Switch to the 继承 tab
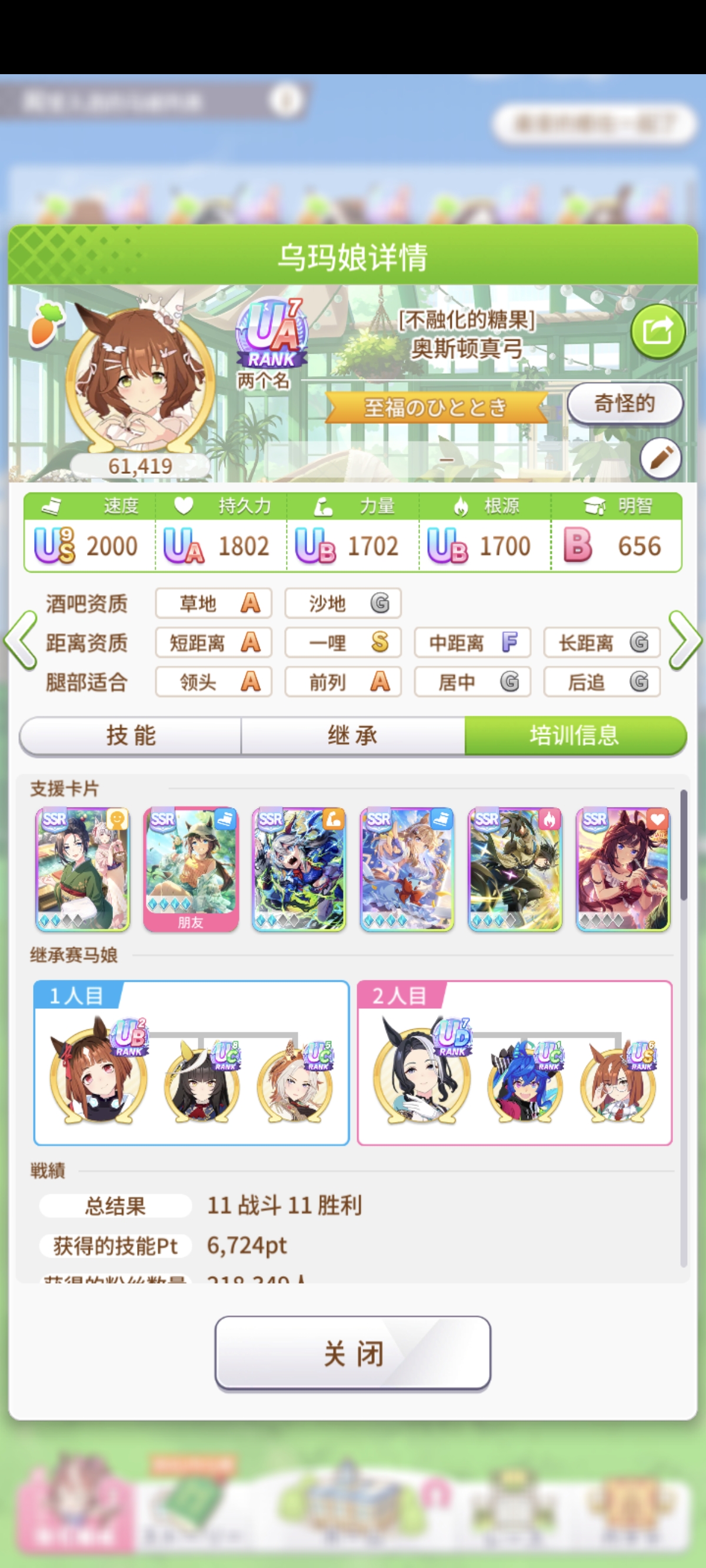The height and width of the screenshot is (1568, 706). pos(352,735)
